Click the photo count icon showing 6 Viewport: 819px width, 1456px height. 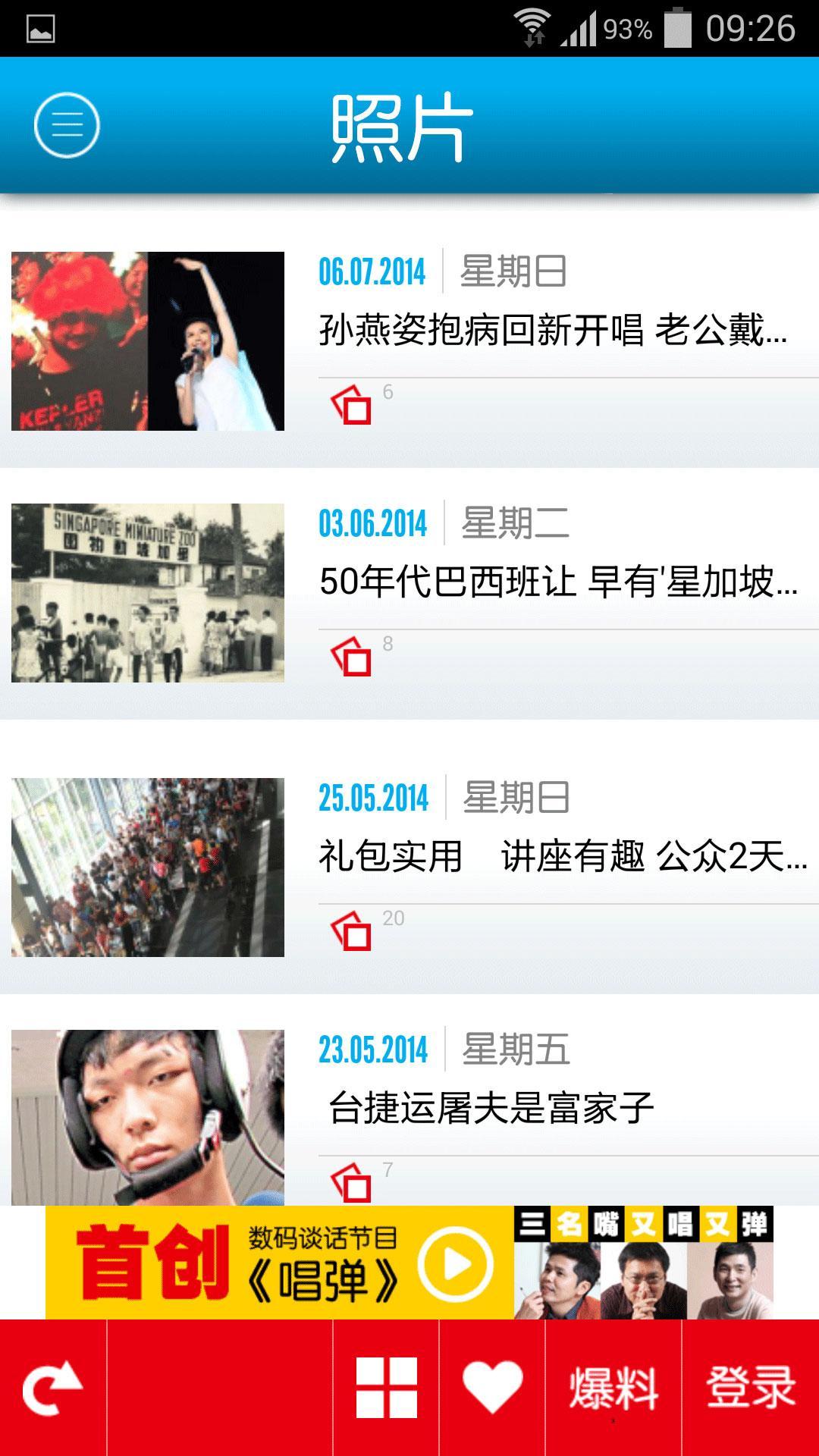click(351, 408)
